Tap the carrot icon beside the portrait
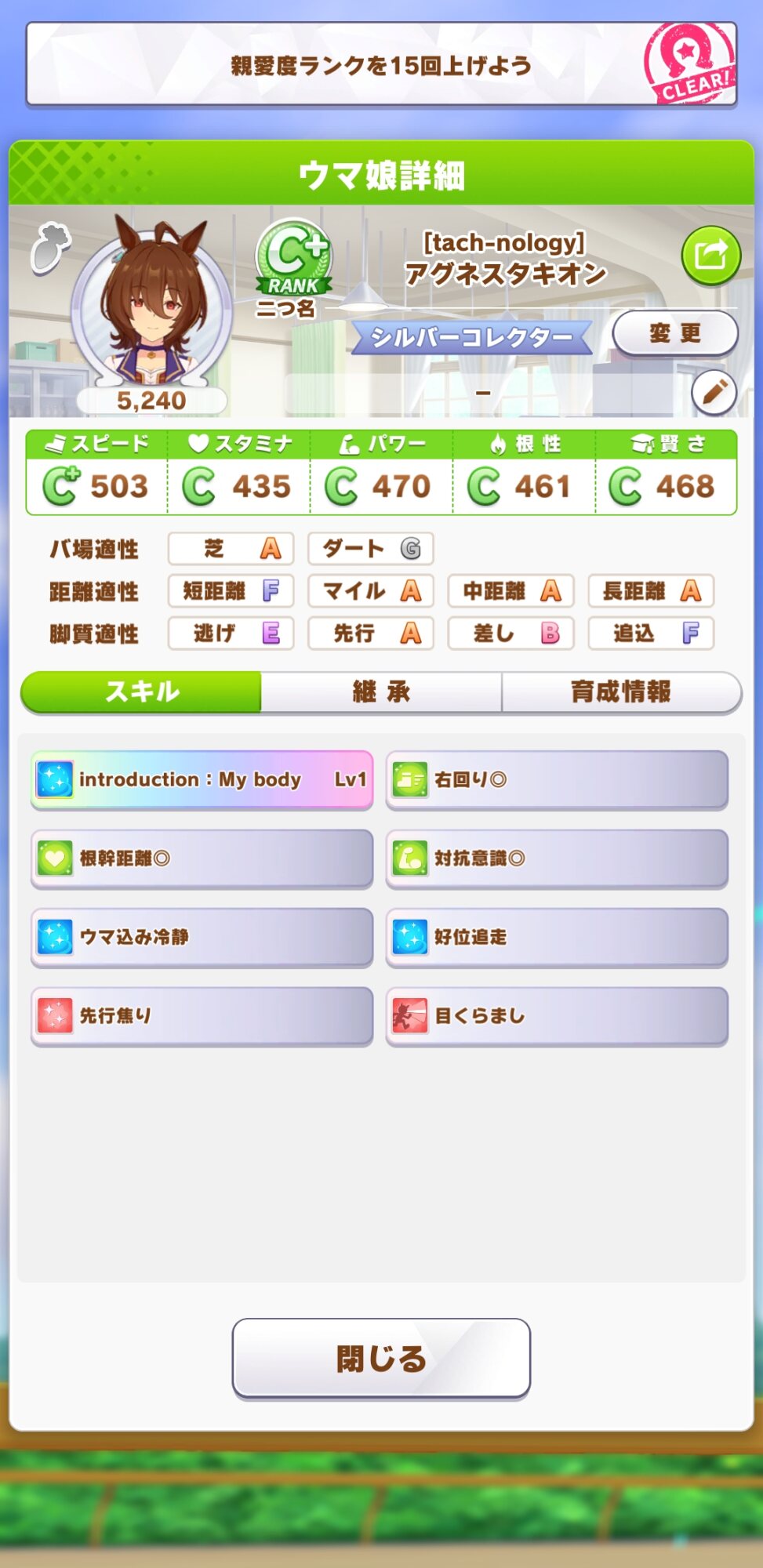 [x=50, y=247]
